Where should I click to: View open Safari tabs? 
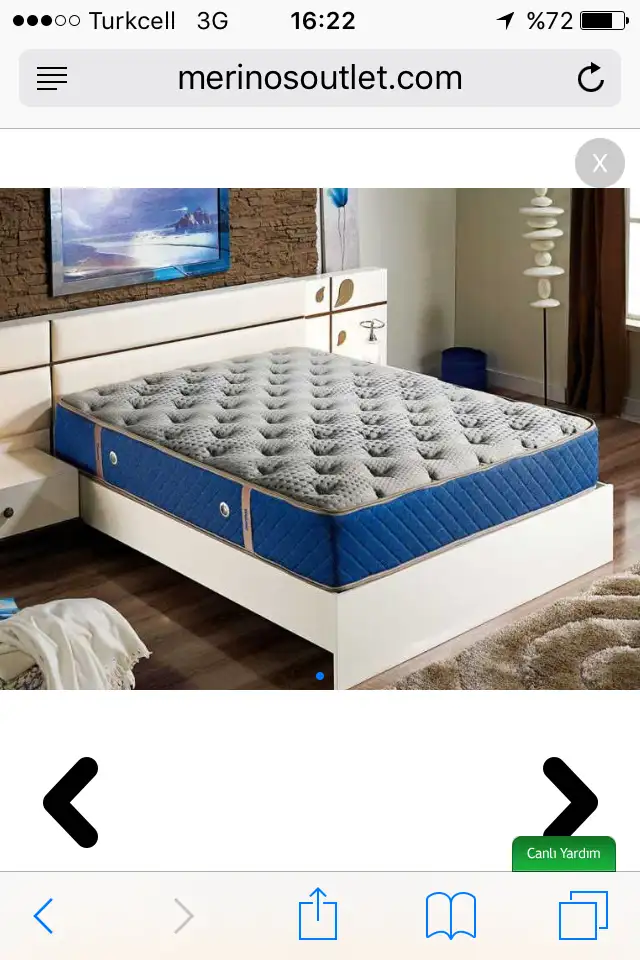[x=583, y=915]
